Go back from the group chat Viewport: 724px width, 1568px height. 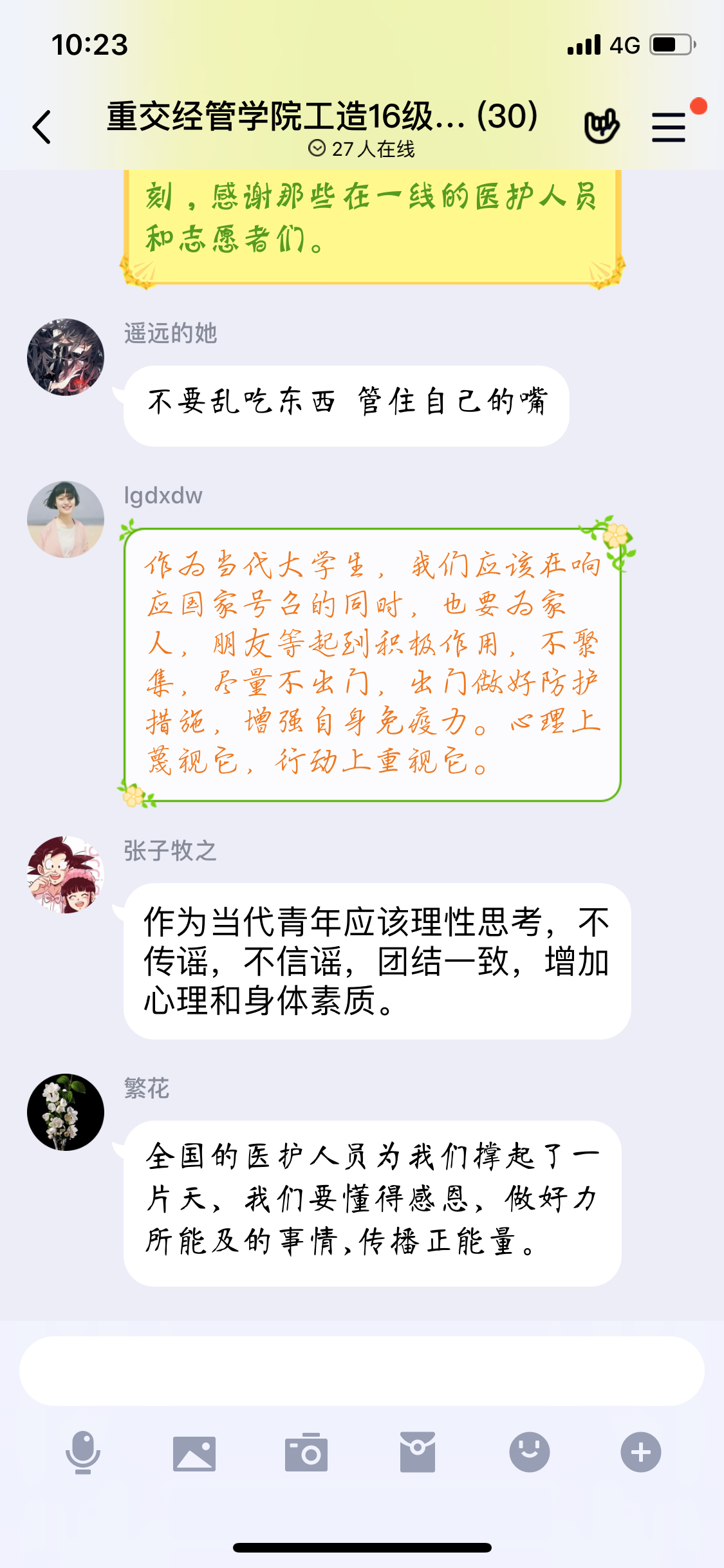click(x=42, y=127)
